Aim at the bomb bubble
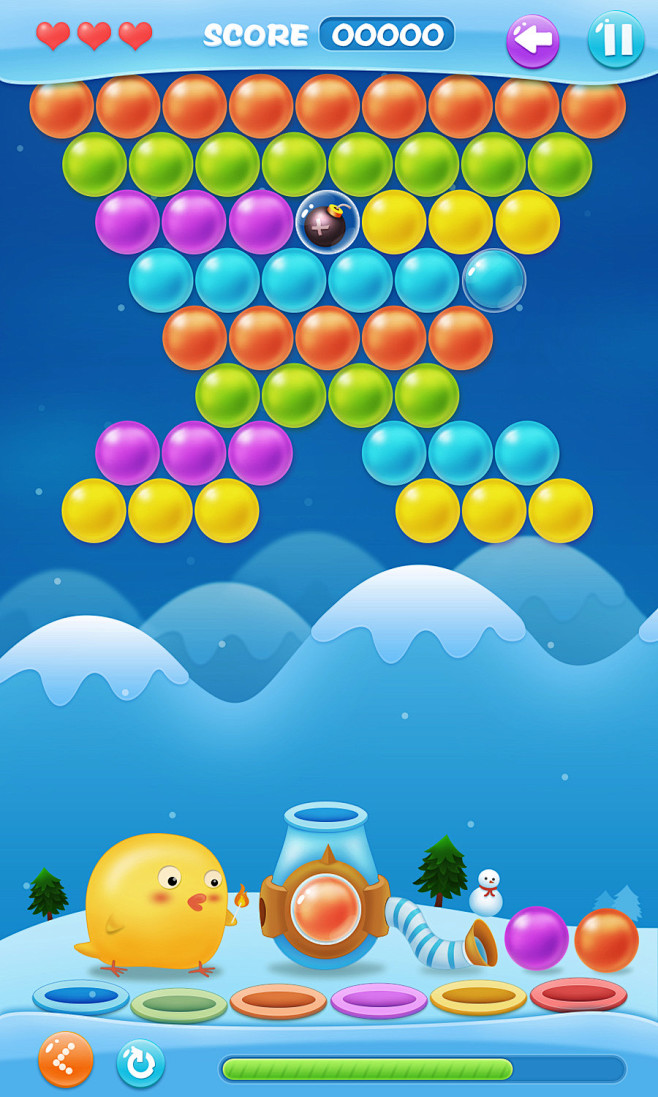The width and height of the screenshot is (658, 1097). coord(327,222)
